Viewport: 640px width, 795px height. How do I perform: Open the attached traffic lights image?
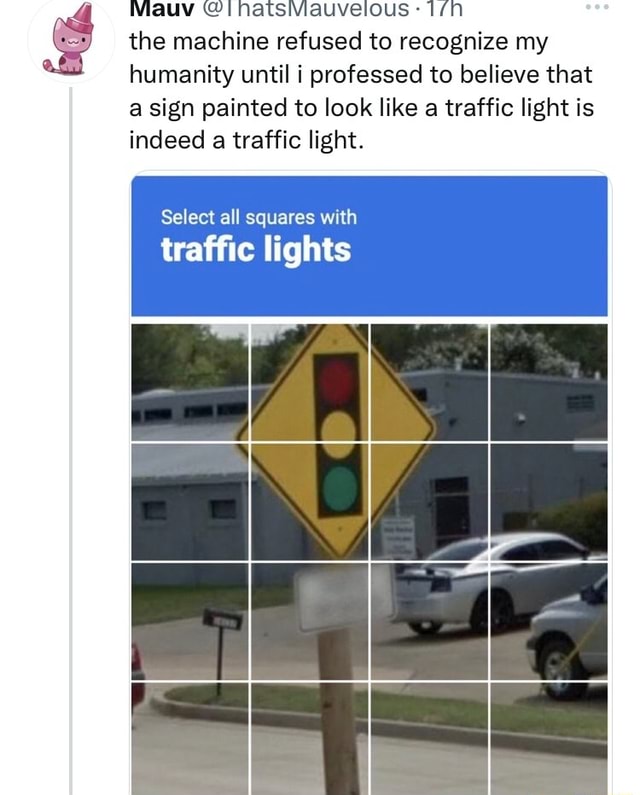tap(369, 480)
